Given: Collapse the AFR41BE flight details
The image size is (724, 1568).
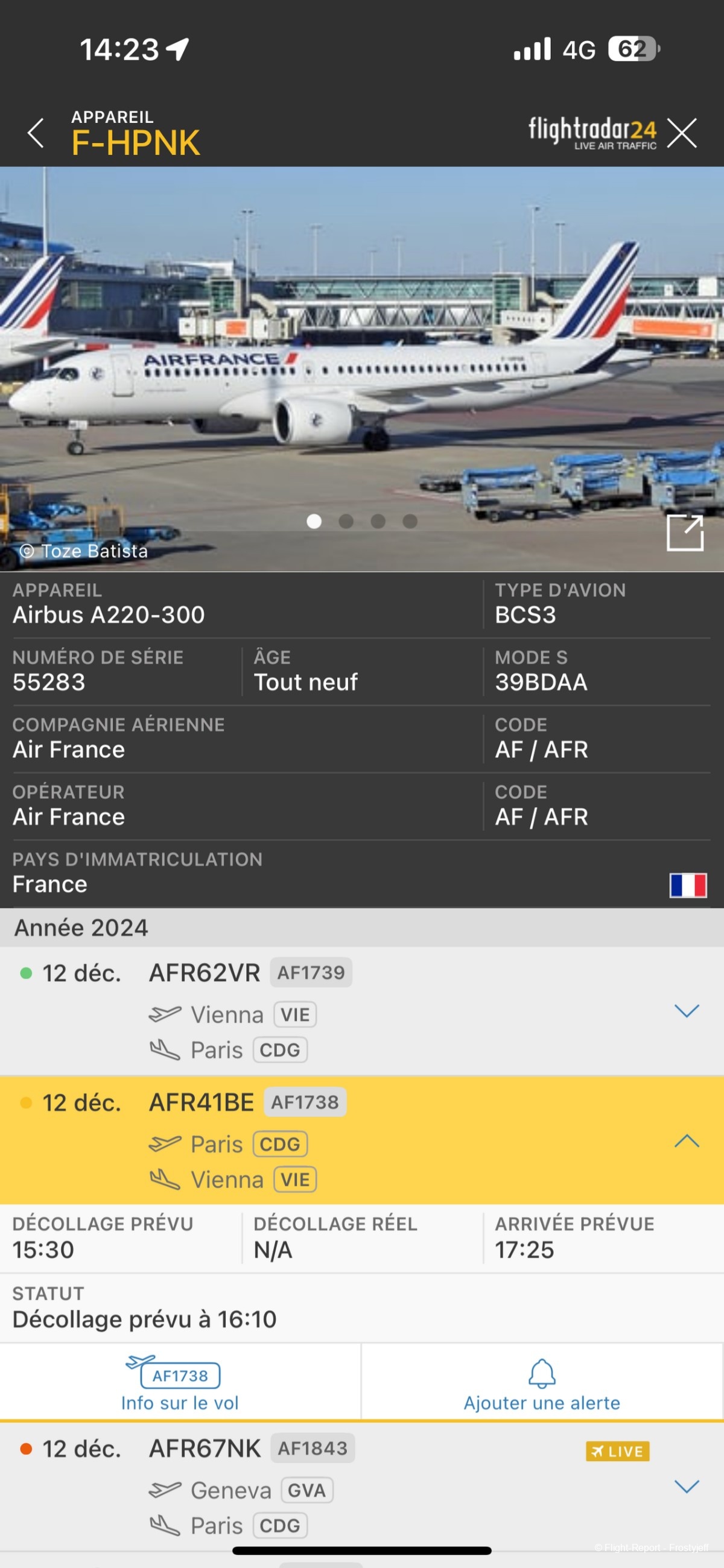Looking at the screenshot, I should (x=686, y=1140).
